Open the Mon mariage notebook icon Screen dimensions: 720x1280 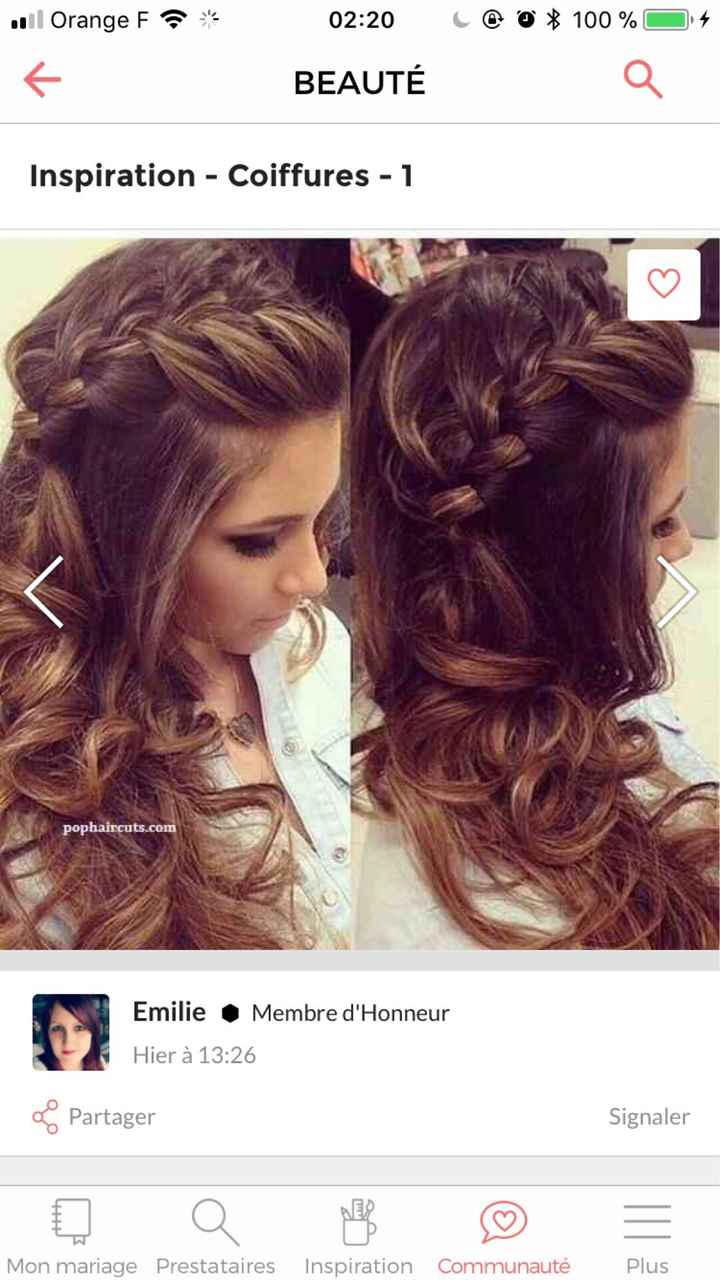click(x=71, y=1221)
